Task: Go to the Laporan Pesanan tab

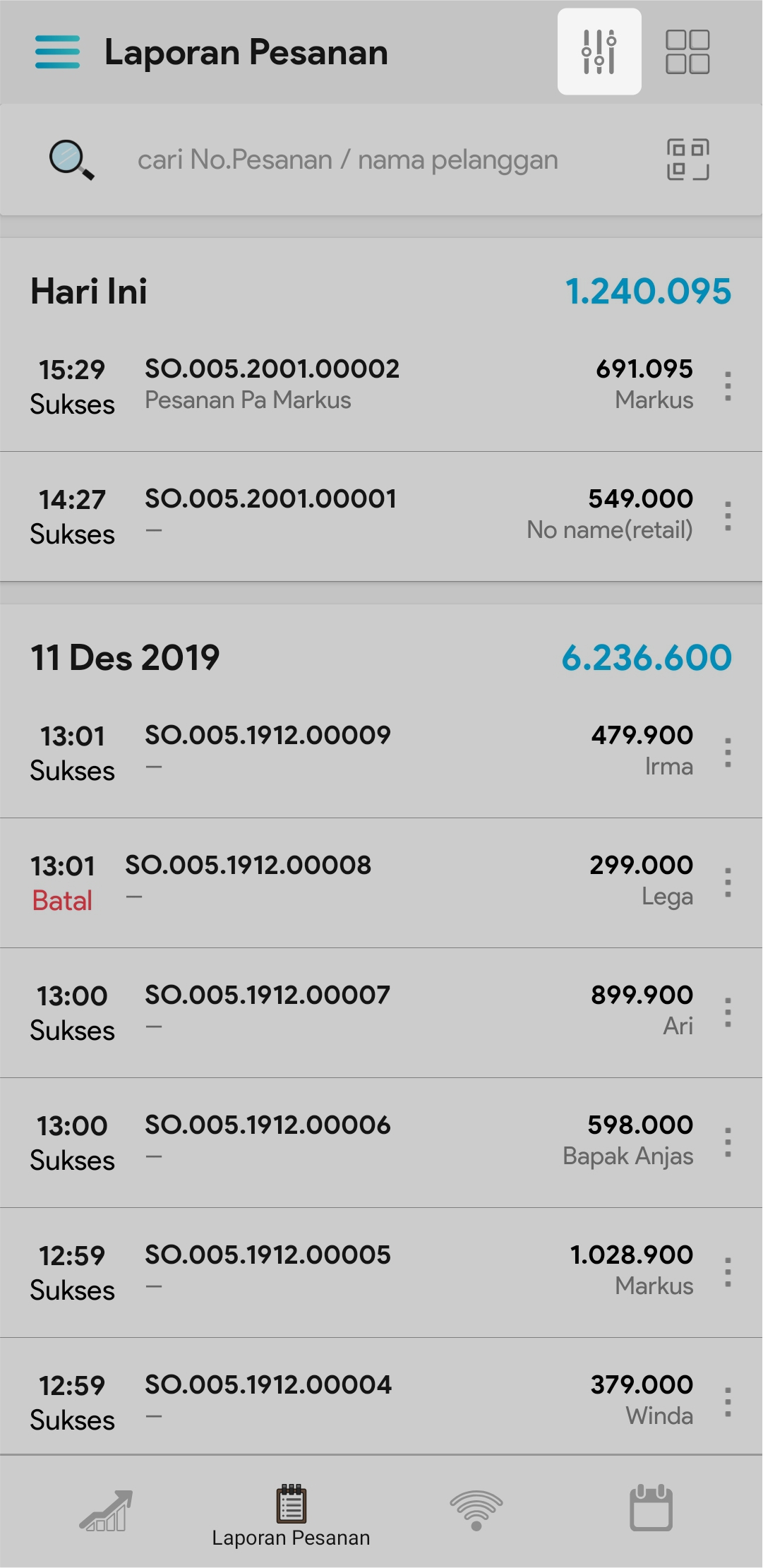Action: (291, 1515)
